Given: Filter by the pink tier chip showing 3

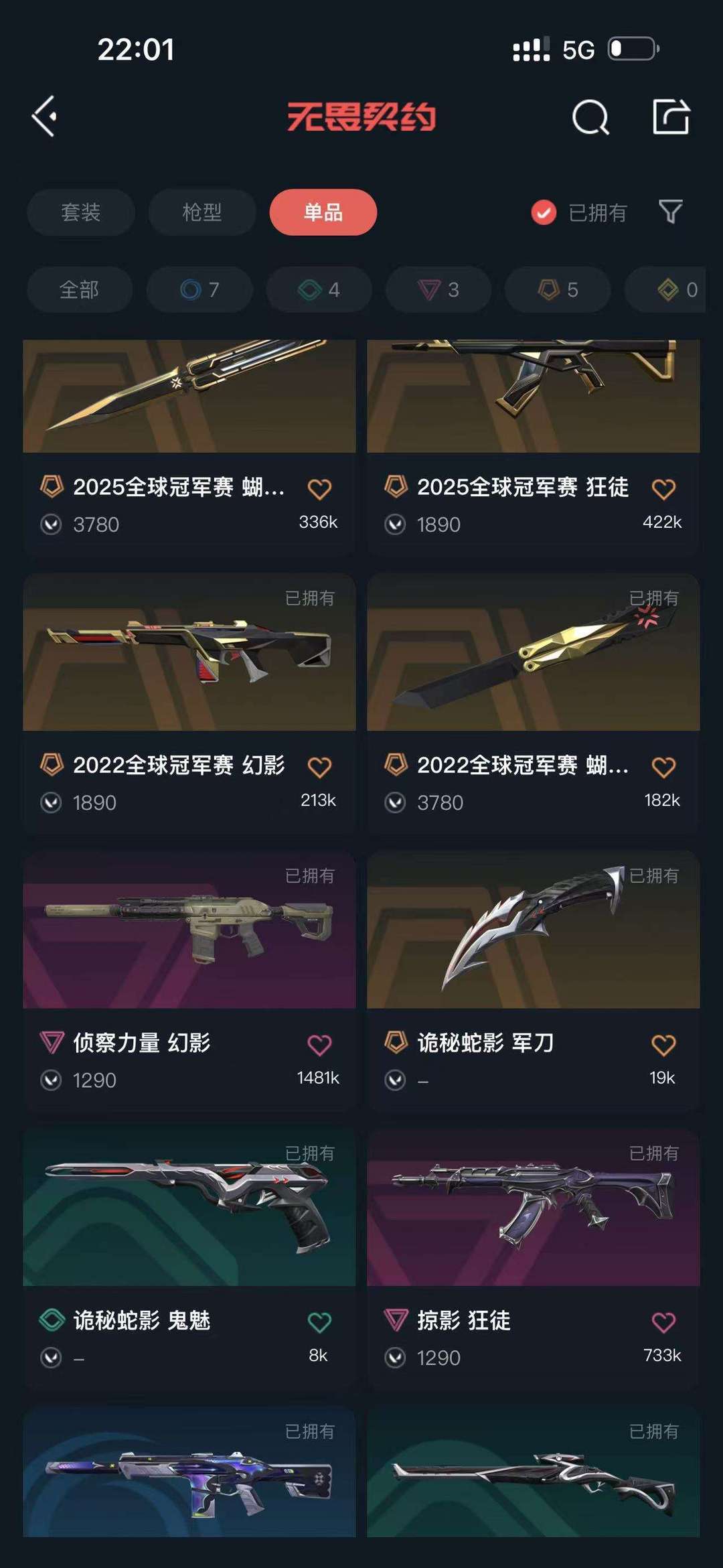Looking at the screenshot, I should tap(438, 289).
